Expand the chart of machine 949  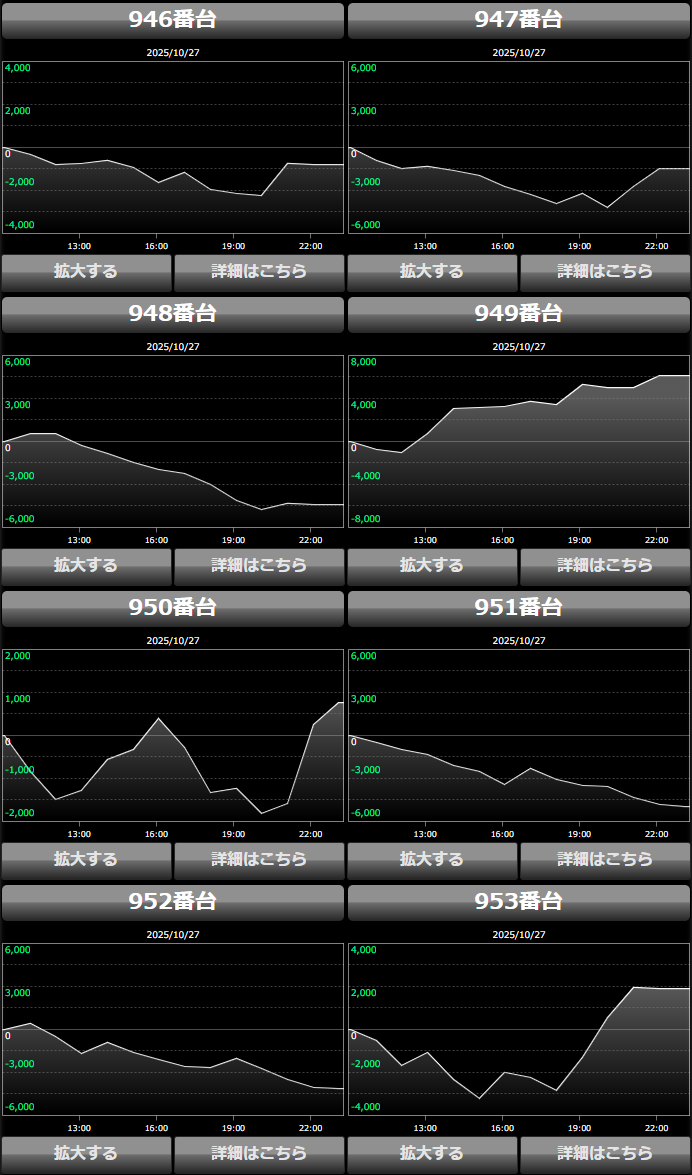(x=432, y=565)
